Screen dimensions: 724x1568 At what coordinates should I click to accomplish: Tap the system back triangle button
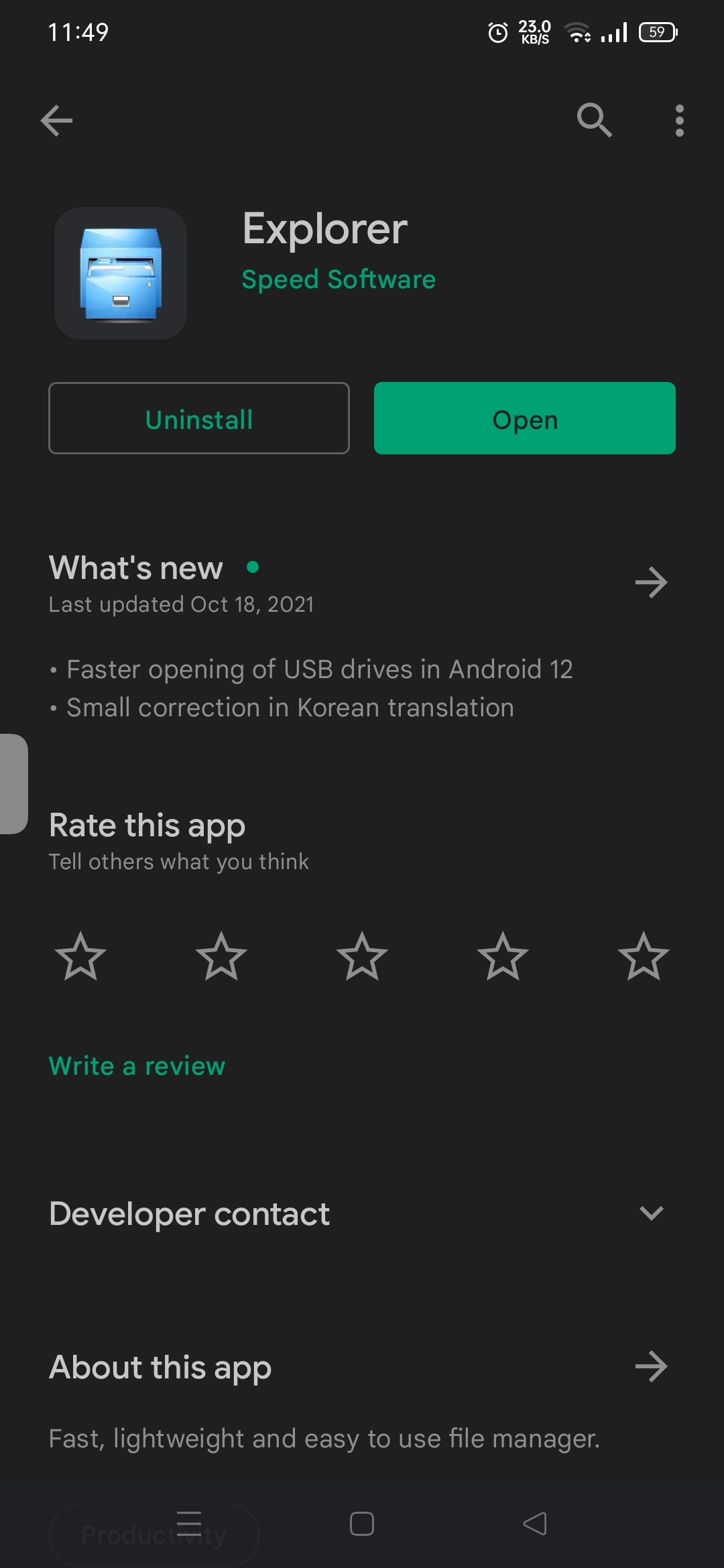pos(535,1524)
